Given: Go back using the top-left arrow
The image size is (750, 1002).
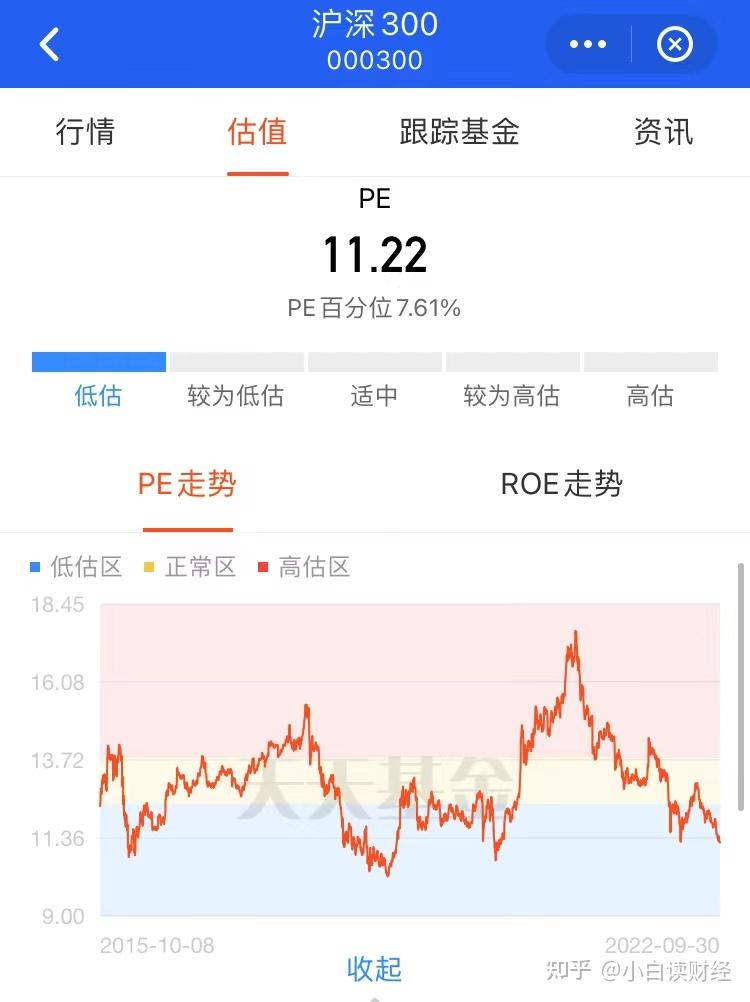Looking at the screenshot, I should [49, 44].
